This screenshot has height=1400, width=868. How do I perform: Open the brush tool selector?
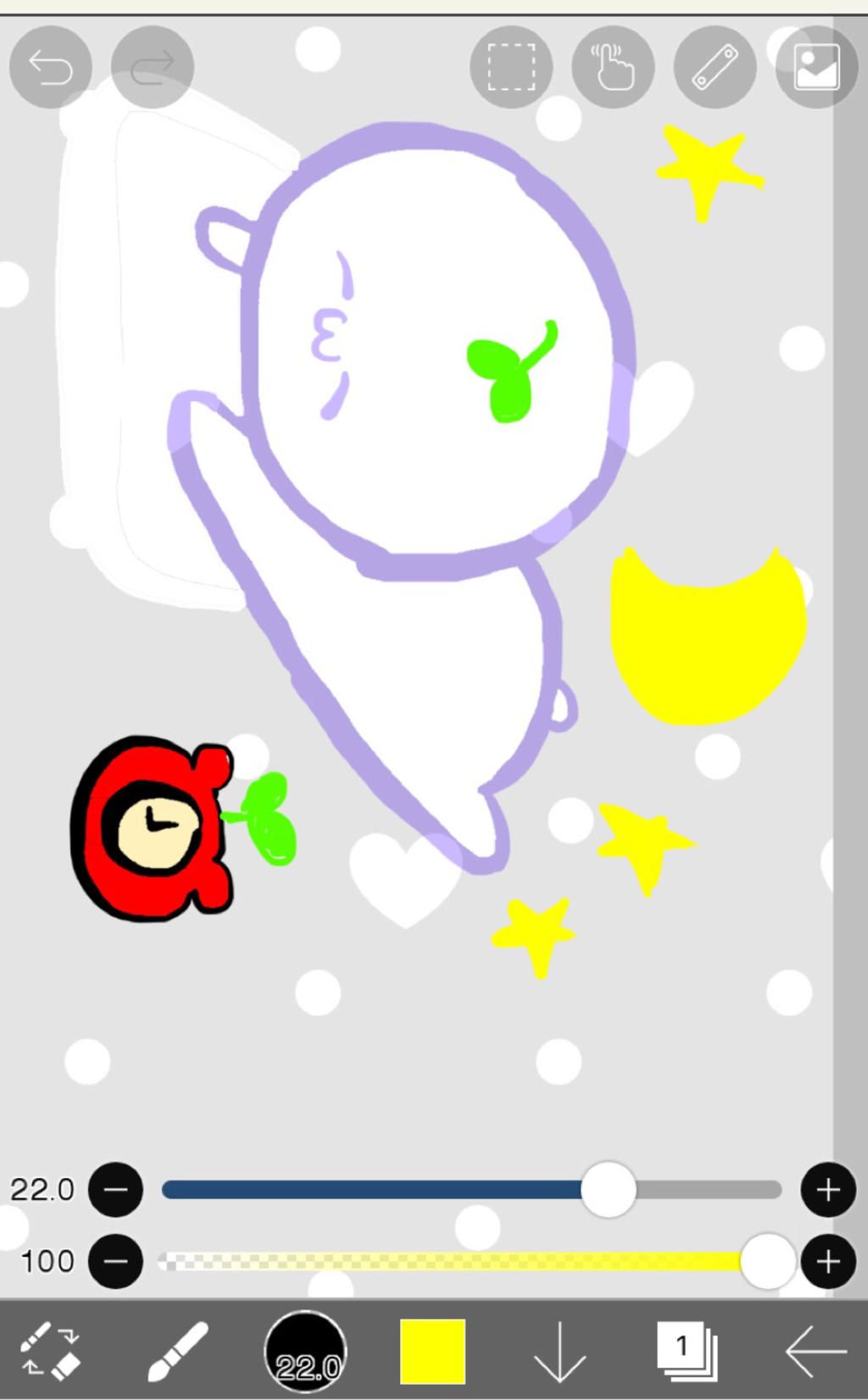[x=178, y=1350]
